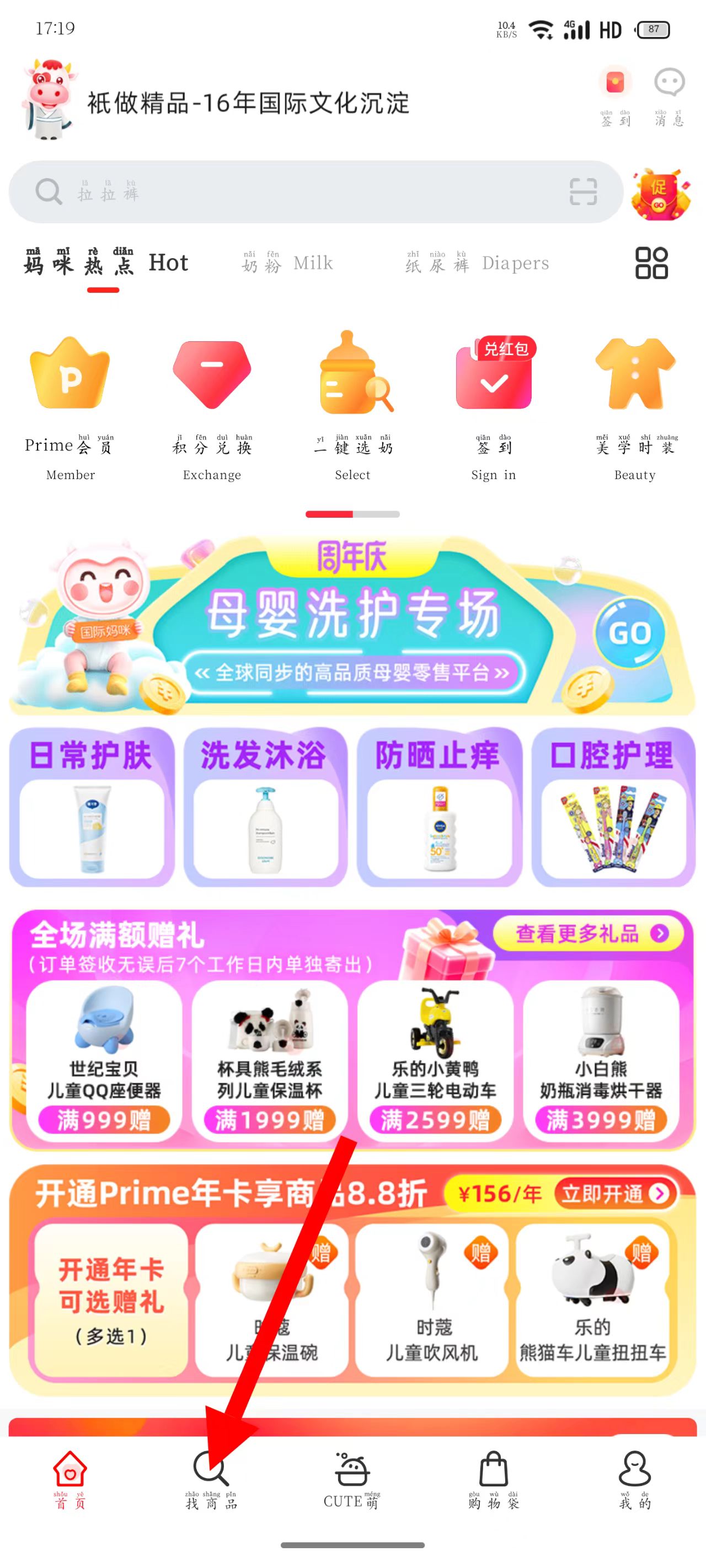Viewport: 706px width, 1568px height.
Task: Tap 查看更多礼品 button
Action: [590, 933]
